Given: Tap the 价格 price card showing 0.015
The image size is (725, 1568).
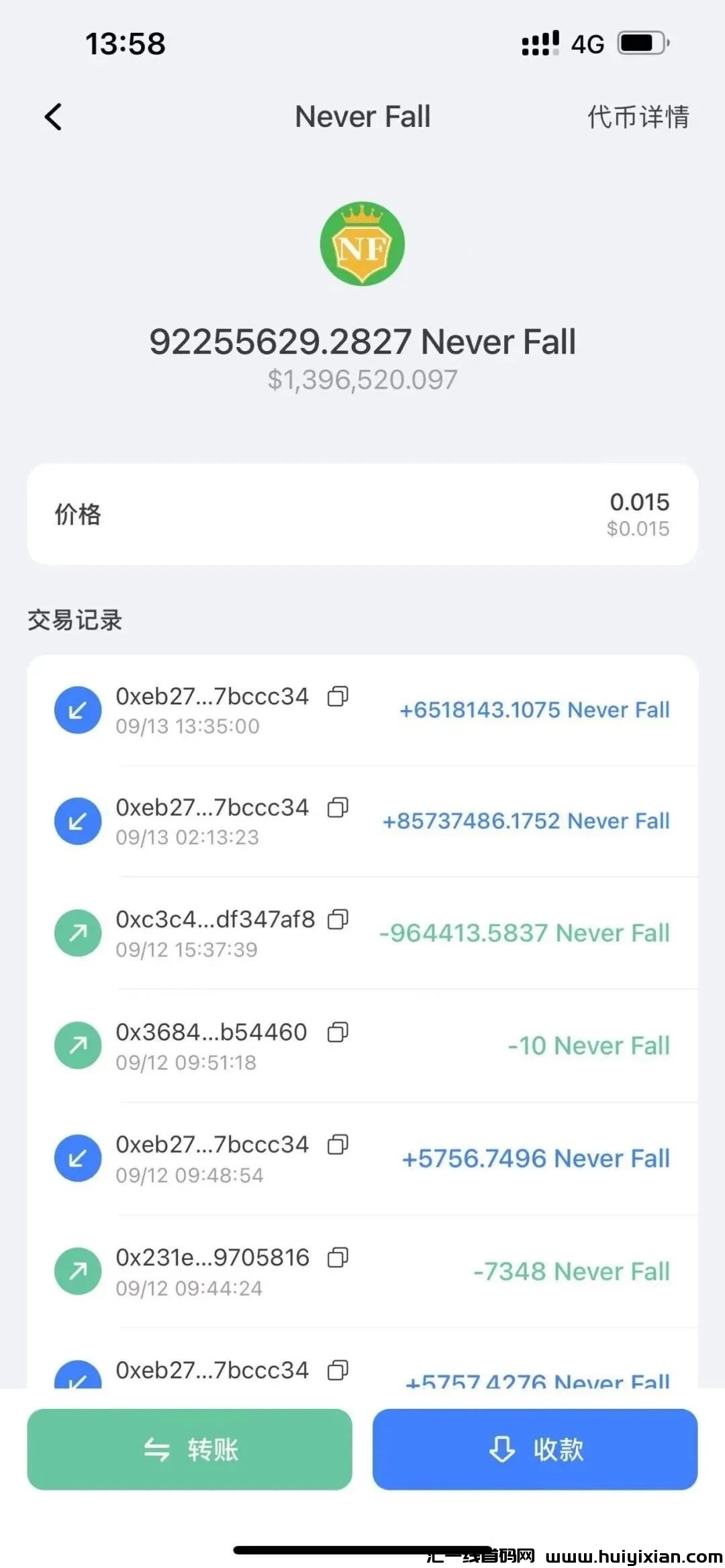Looking at the screenshot, I should 362,513.
